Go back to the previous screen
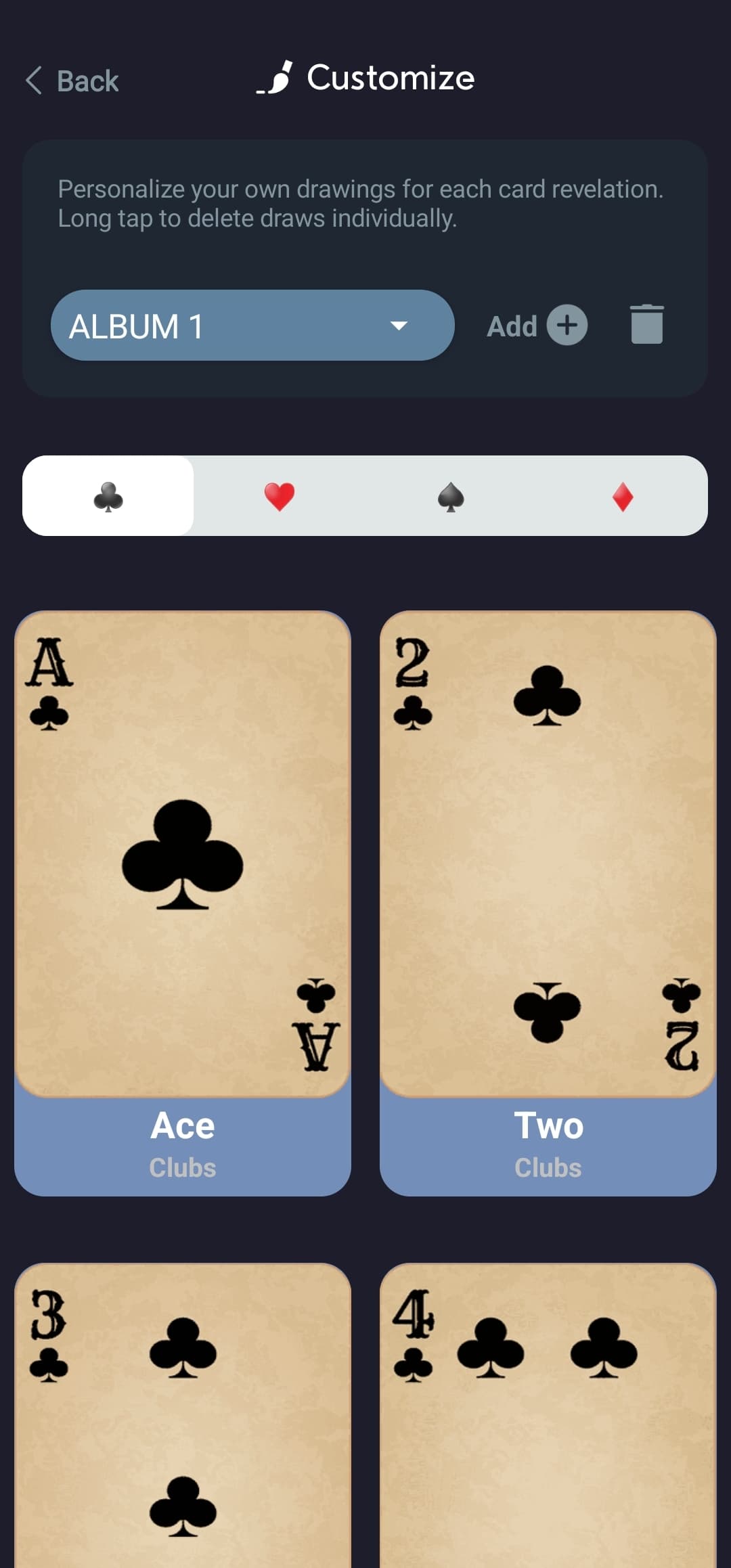 pos(72,81)
